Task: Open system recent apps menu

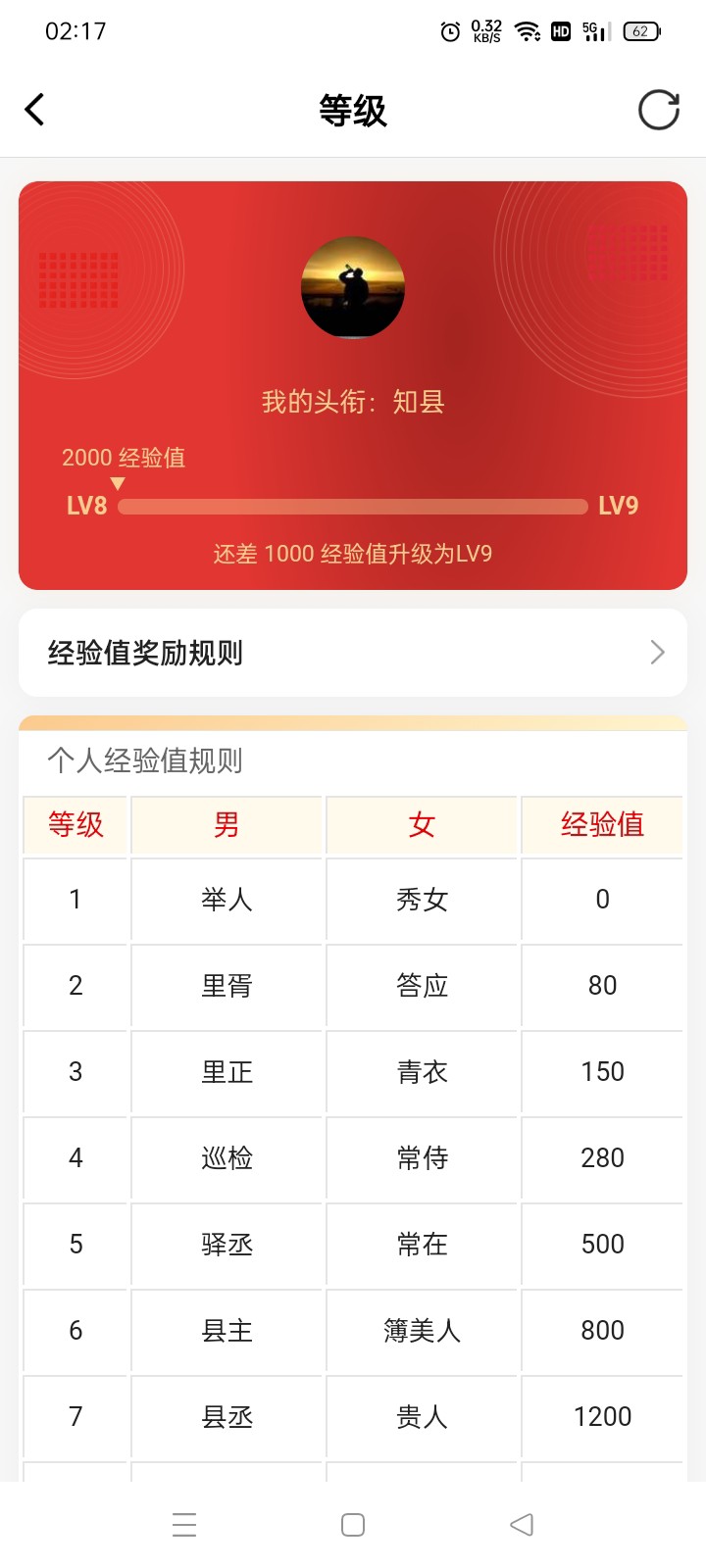Action: (x=184, y=1525)
